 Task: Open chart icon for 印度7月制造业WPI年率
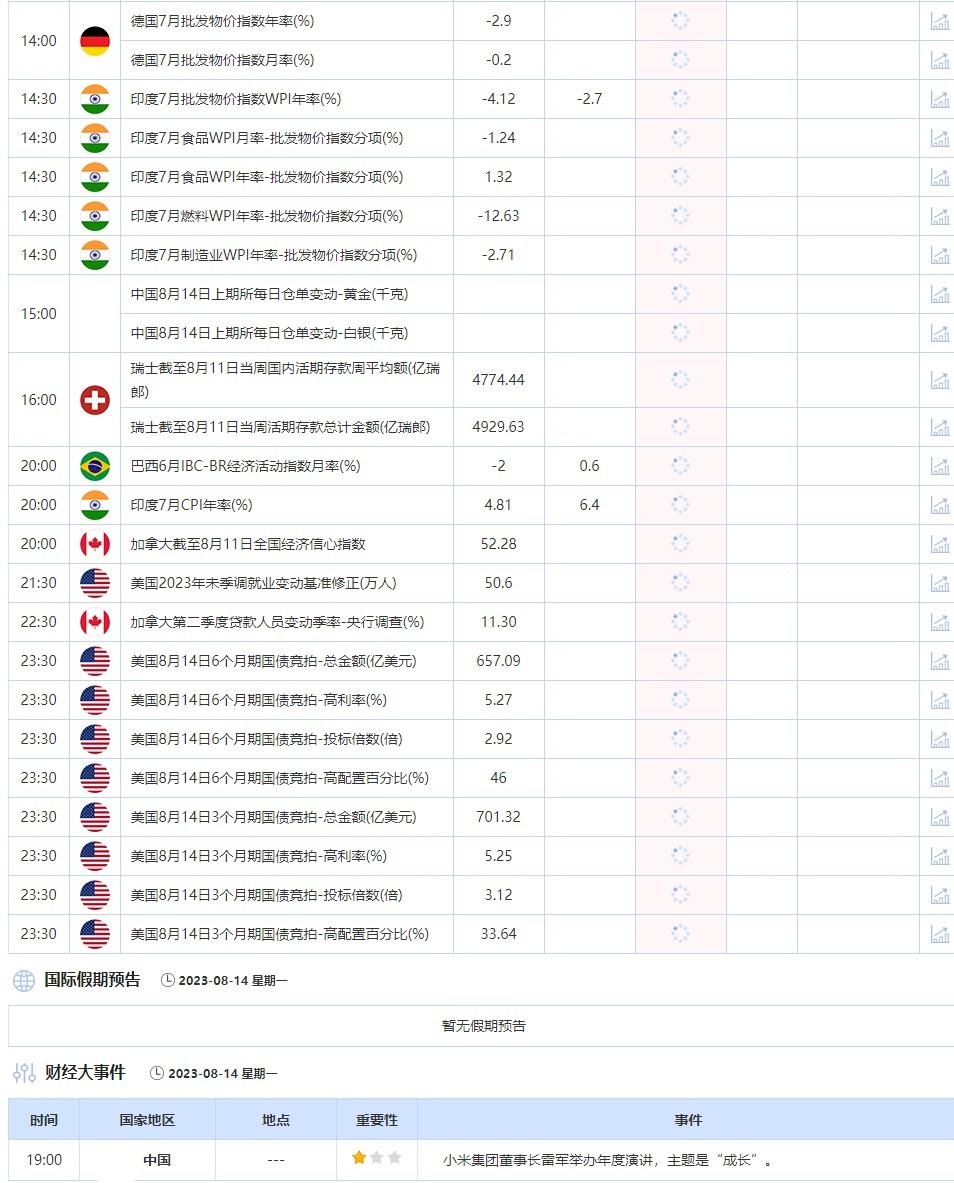pyautogui.click(x=939, y=255)
